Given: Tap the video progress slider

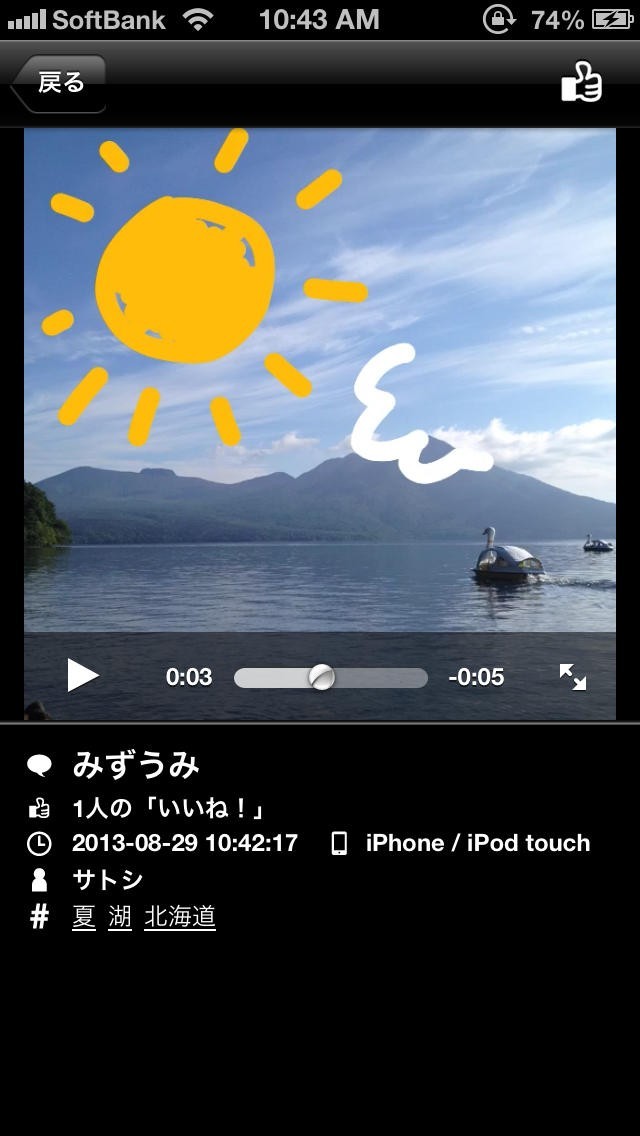Looking at the screenshot, I should [330, 678].
